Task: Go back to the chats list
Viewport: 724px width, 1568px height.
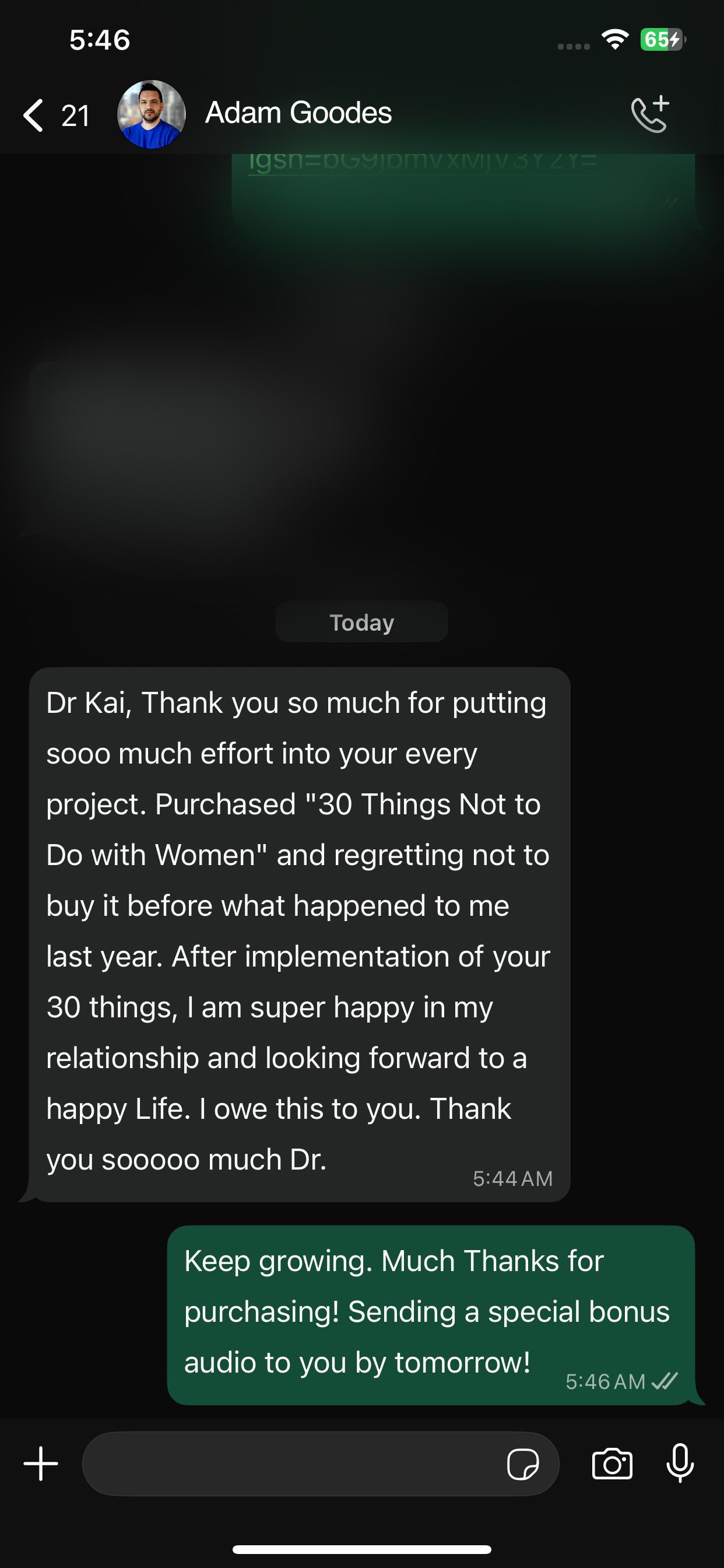Action: 55,115
